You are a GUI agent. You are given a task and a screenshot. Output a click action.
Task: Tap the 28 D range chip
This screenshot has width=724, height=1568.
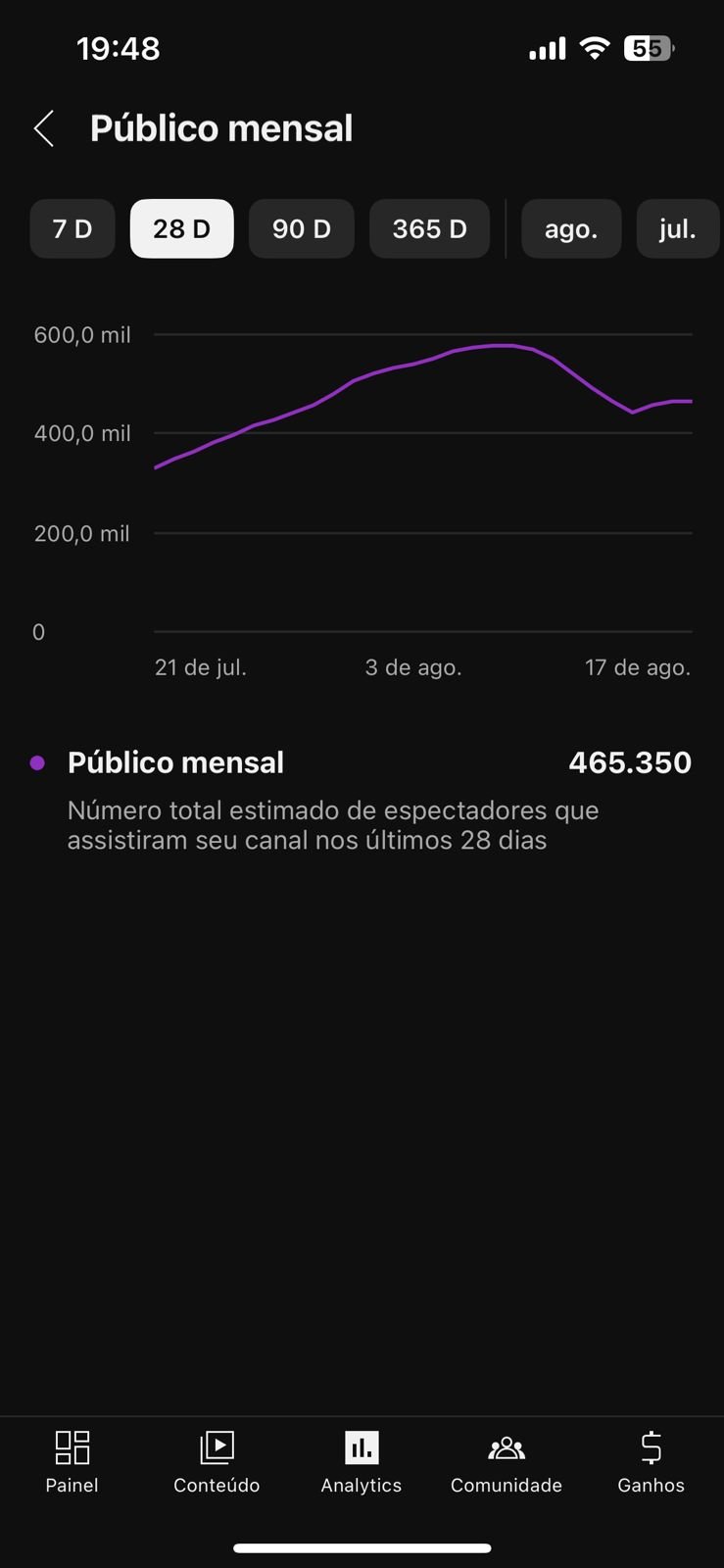pyautogui.click(x=181, y=229)
